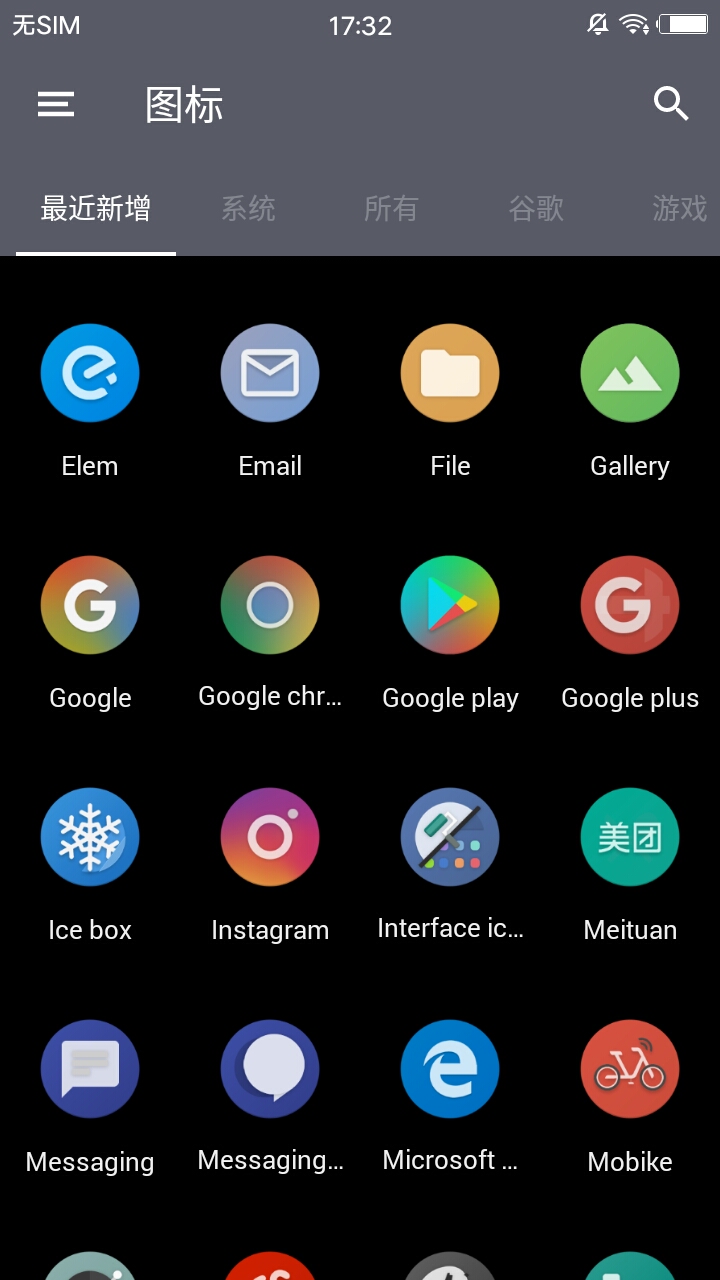This screenshot has height=1280, width=720.
Task: Pick the Interface icon entry
Action: pos(450,837)
